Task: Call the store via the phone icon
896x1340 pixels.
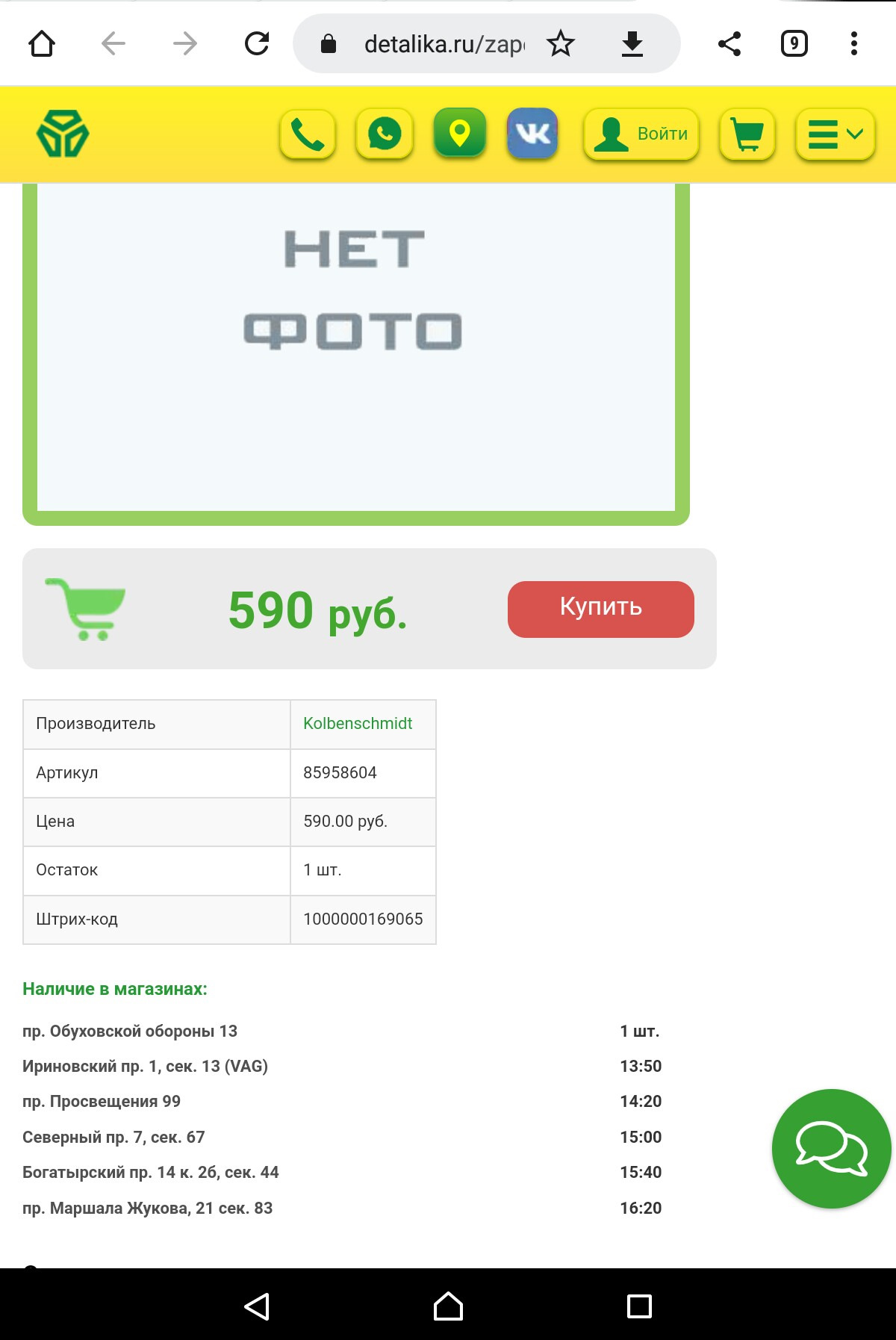Action: tap(307, 134)
